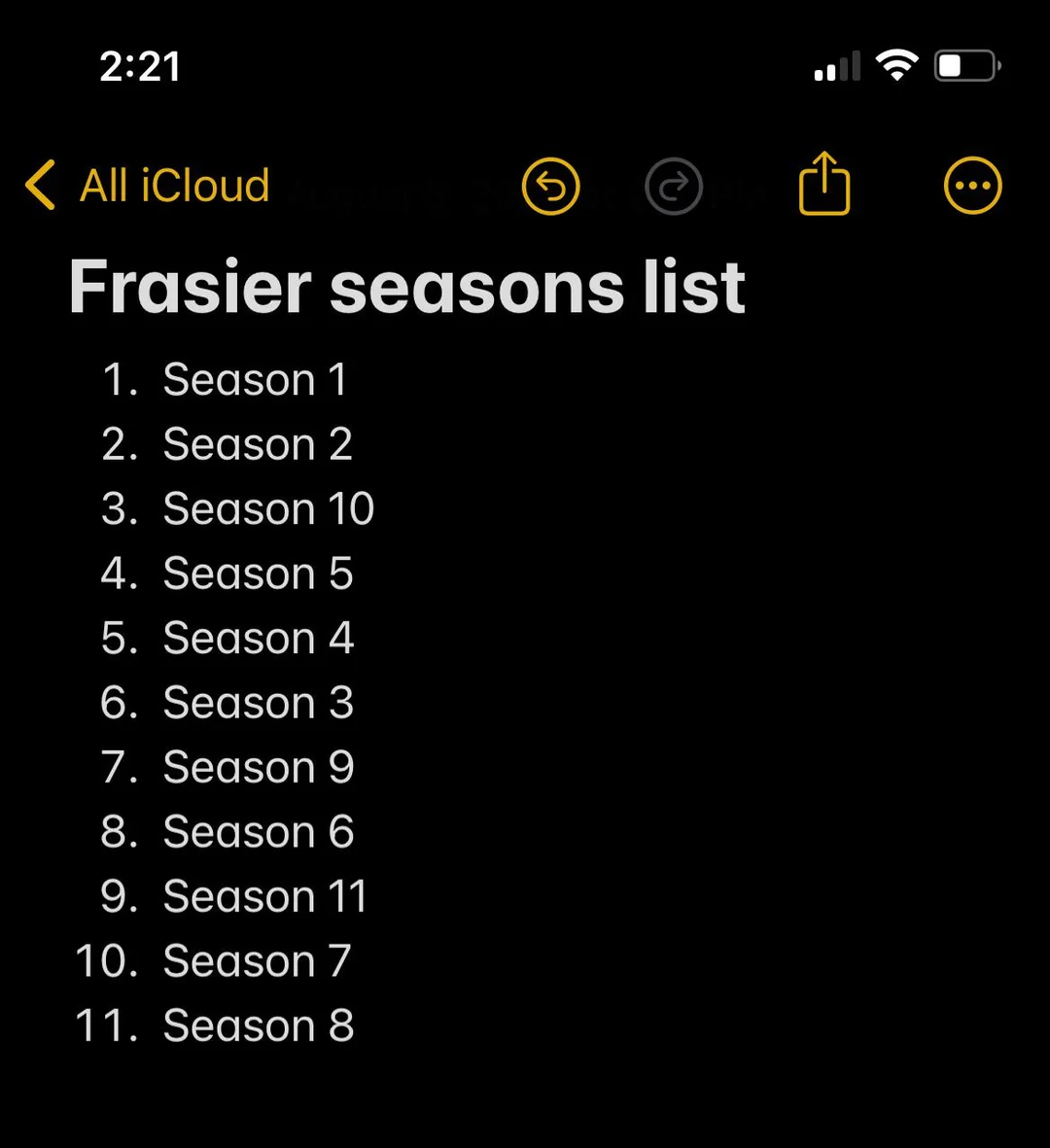
Task: Tap the battery icon in the status bar
Action: click(x=965, y=64)
